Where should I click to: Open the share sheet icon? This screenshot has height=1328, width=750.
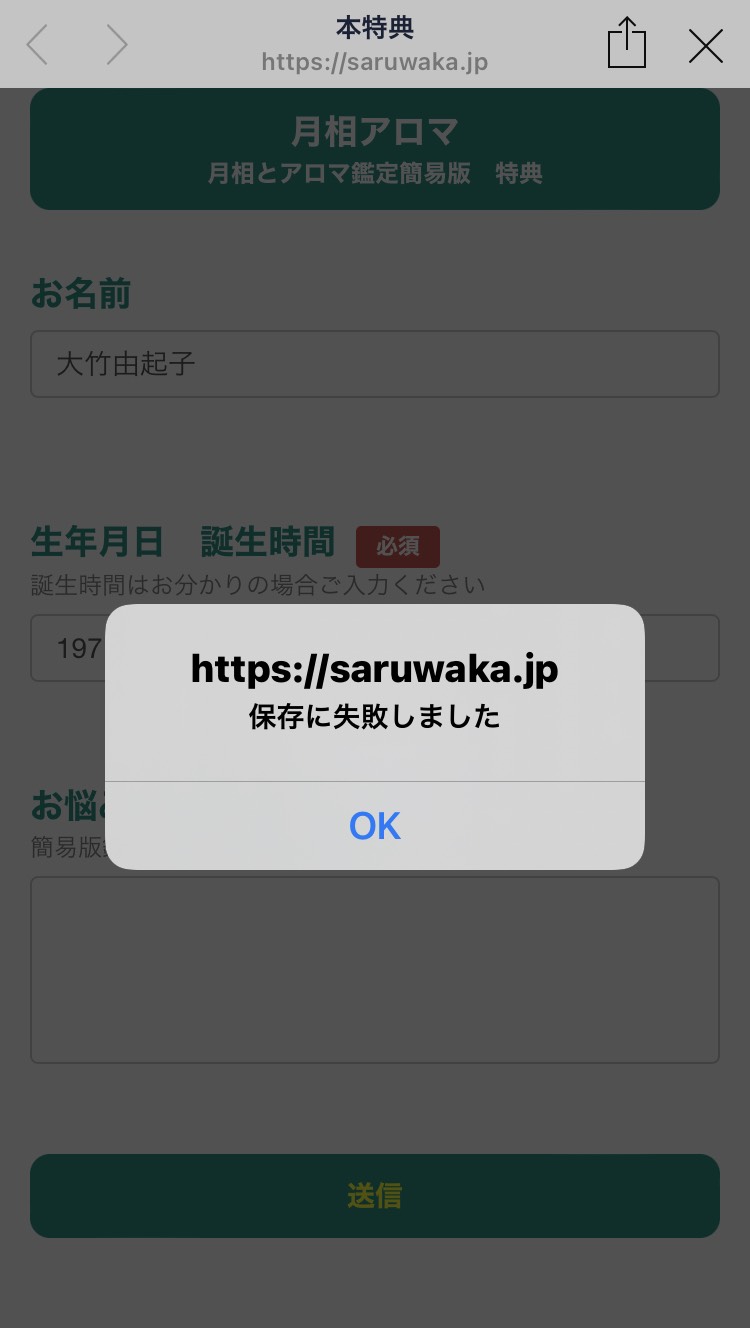(x=627, y=43)
